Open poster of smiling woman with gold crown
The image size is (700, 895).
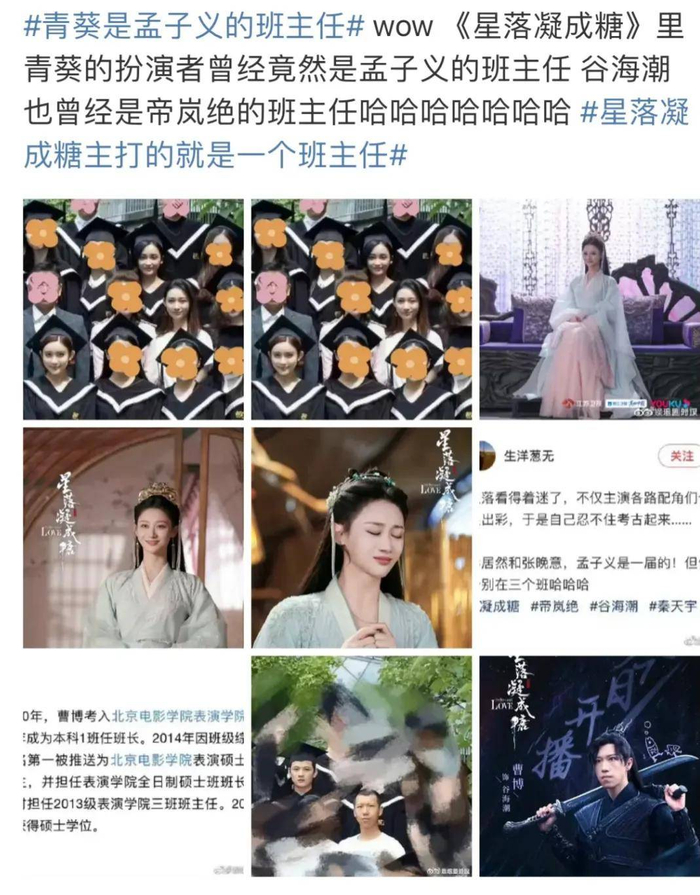pyautogui.click(x=133, y=538)
